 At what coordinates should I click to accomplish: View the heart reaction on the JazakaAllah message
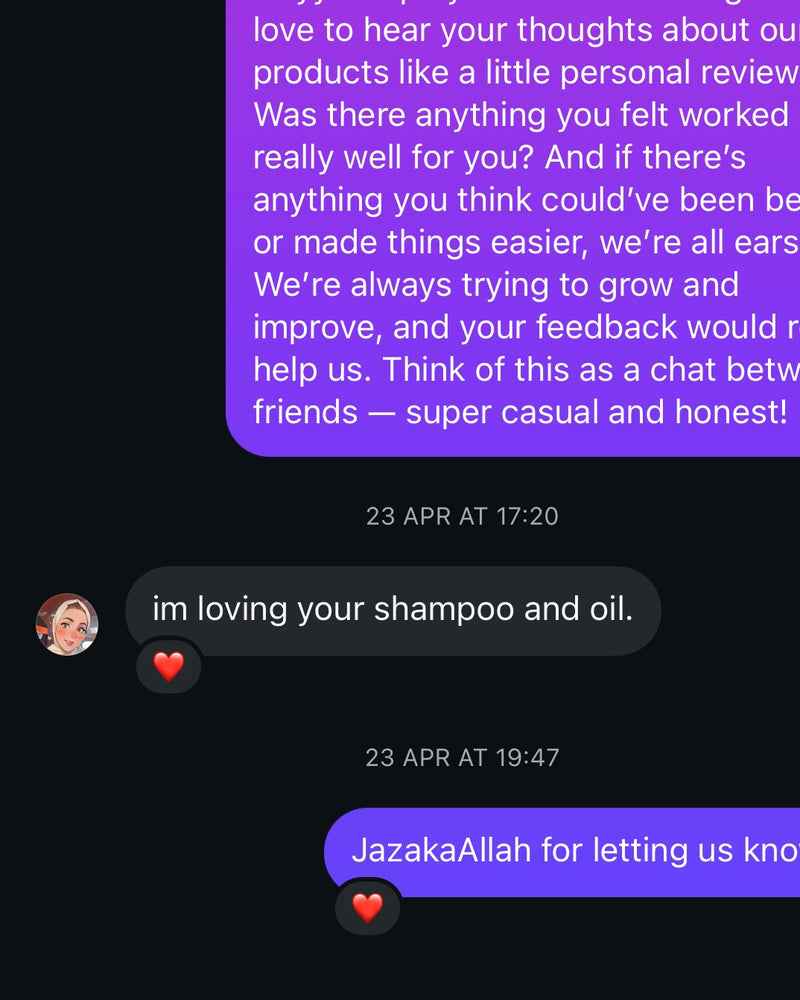pyautogui.click(x=367, y=907)
